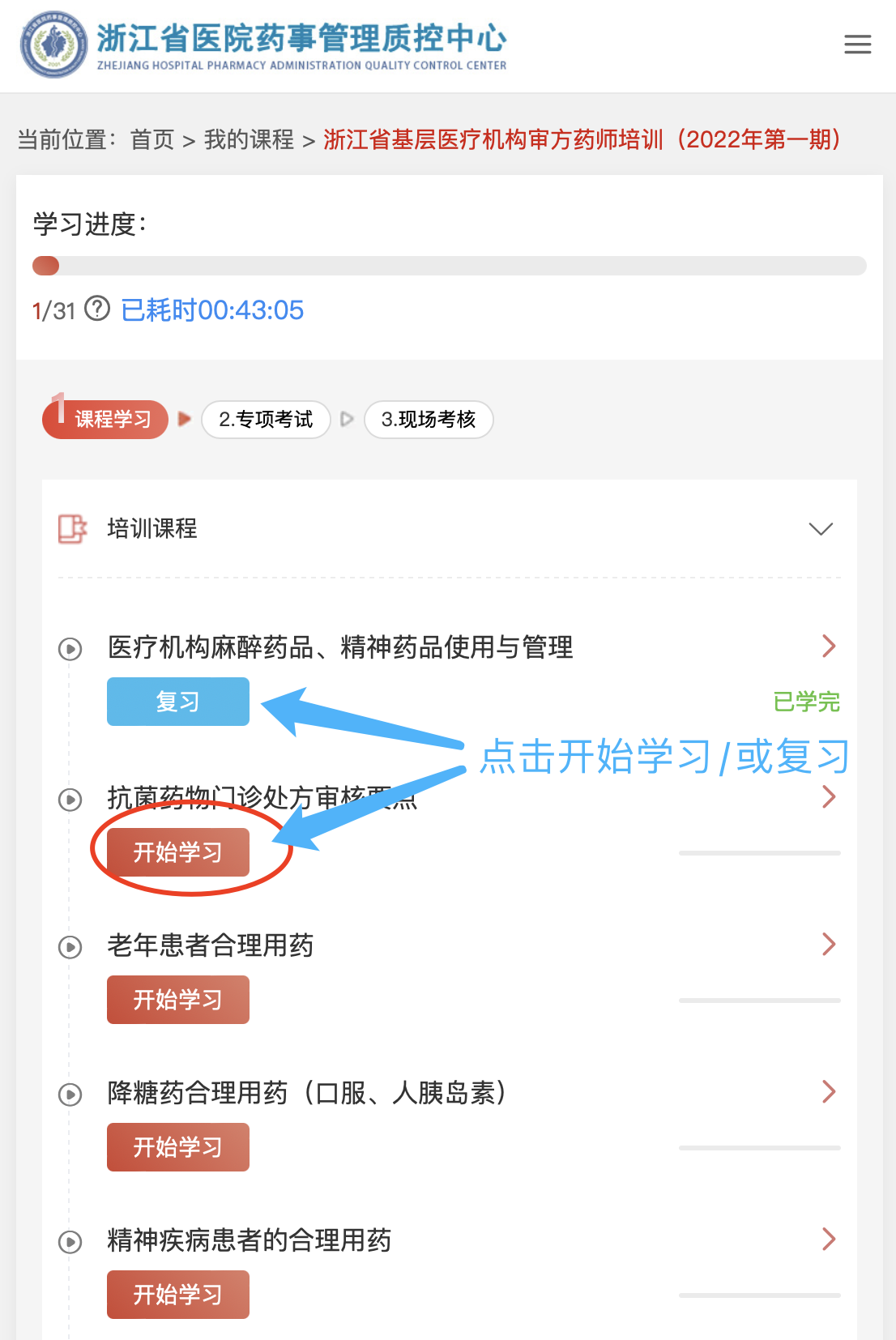The height and width of the screenshot is (1340, 896).
Task: Open 医疗机构麻醉药品、精神药品使用与管理 course
Action: [340, 647]
